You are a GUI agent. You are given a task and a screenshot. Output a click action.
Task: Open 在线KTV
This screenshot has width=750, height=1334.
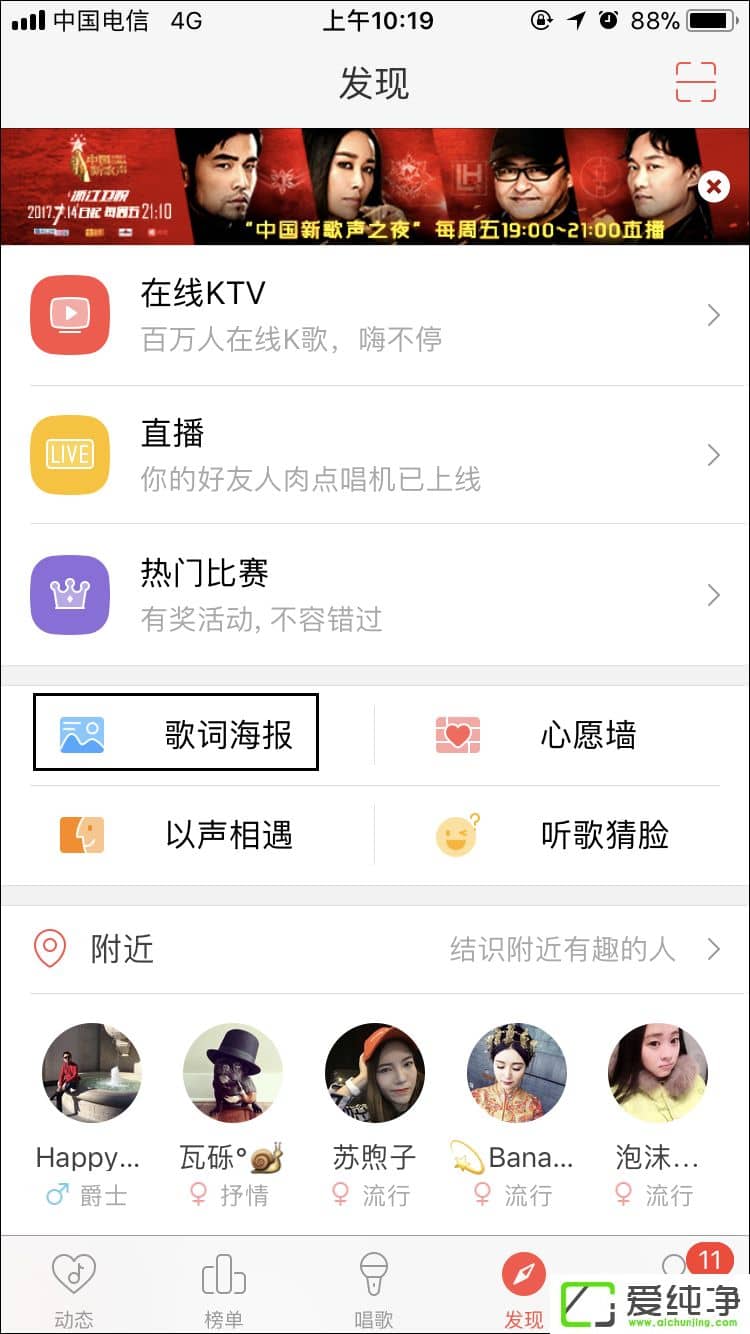coord(375,316)
